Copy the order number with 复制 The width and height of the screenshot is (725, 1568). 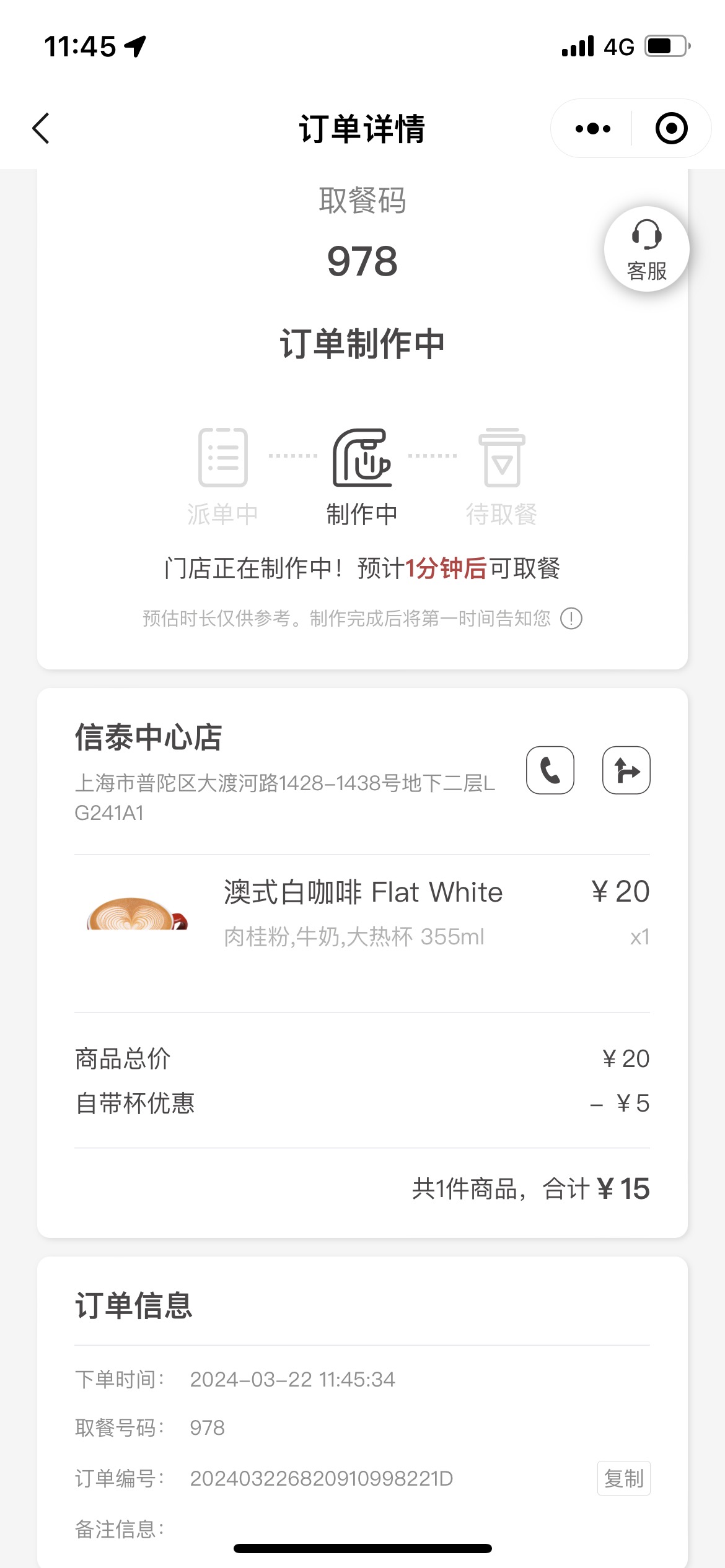click(x=623, y=1478)
